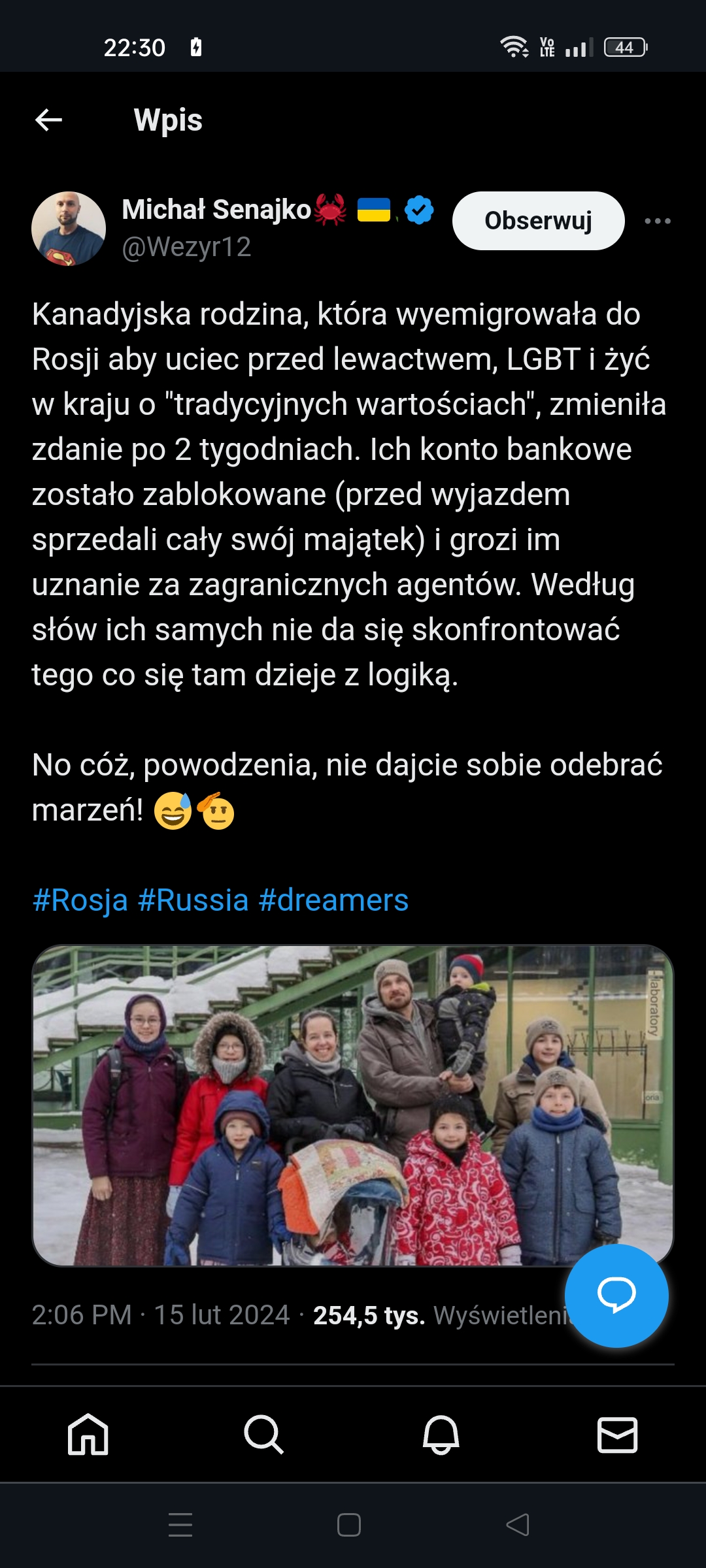Open the direct messages envelope tab
Screen dimensions: 706x1568
point(618,1435)
